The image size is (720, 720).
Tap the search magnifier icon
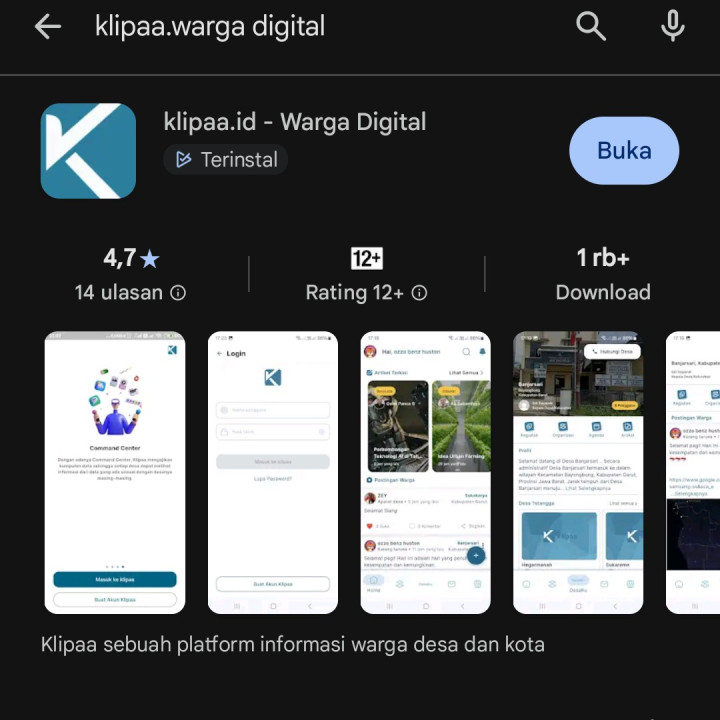pyautogui.click(x=591, y=27)
